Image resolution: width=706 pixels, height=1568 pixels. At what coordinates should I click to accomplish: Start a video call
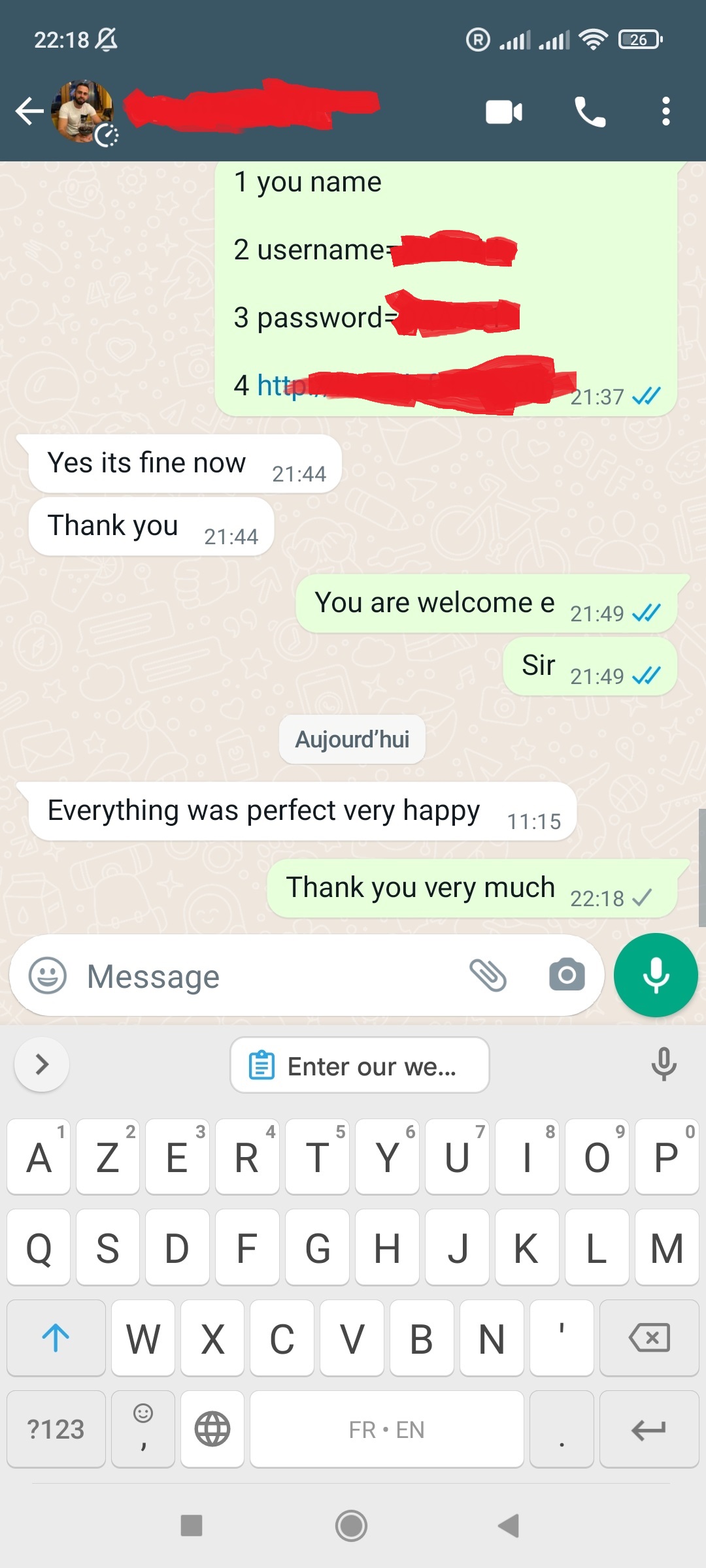503,112
